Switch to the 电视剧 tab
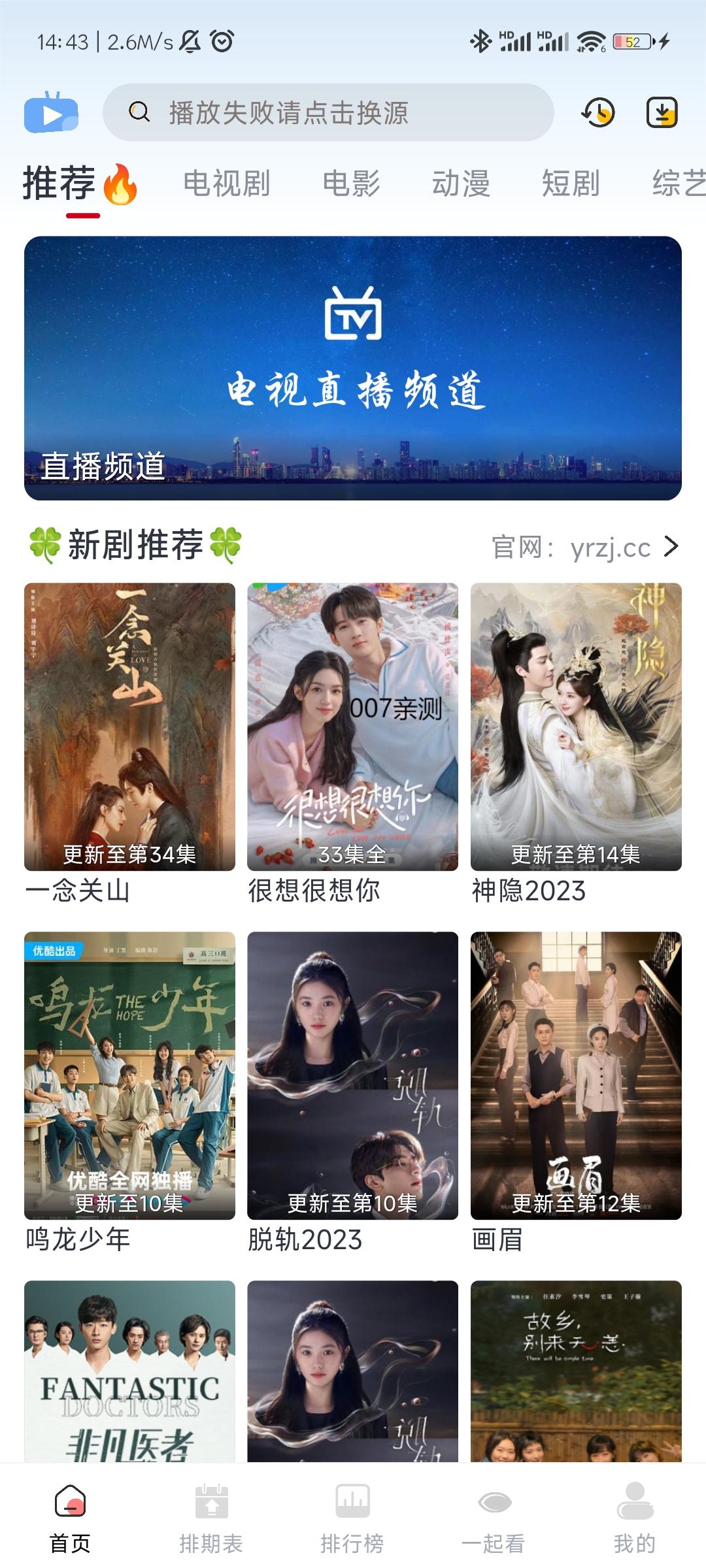This screenshot has height=1568, width=706. point(227,183)
